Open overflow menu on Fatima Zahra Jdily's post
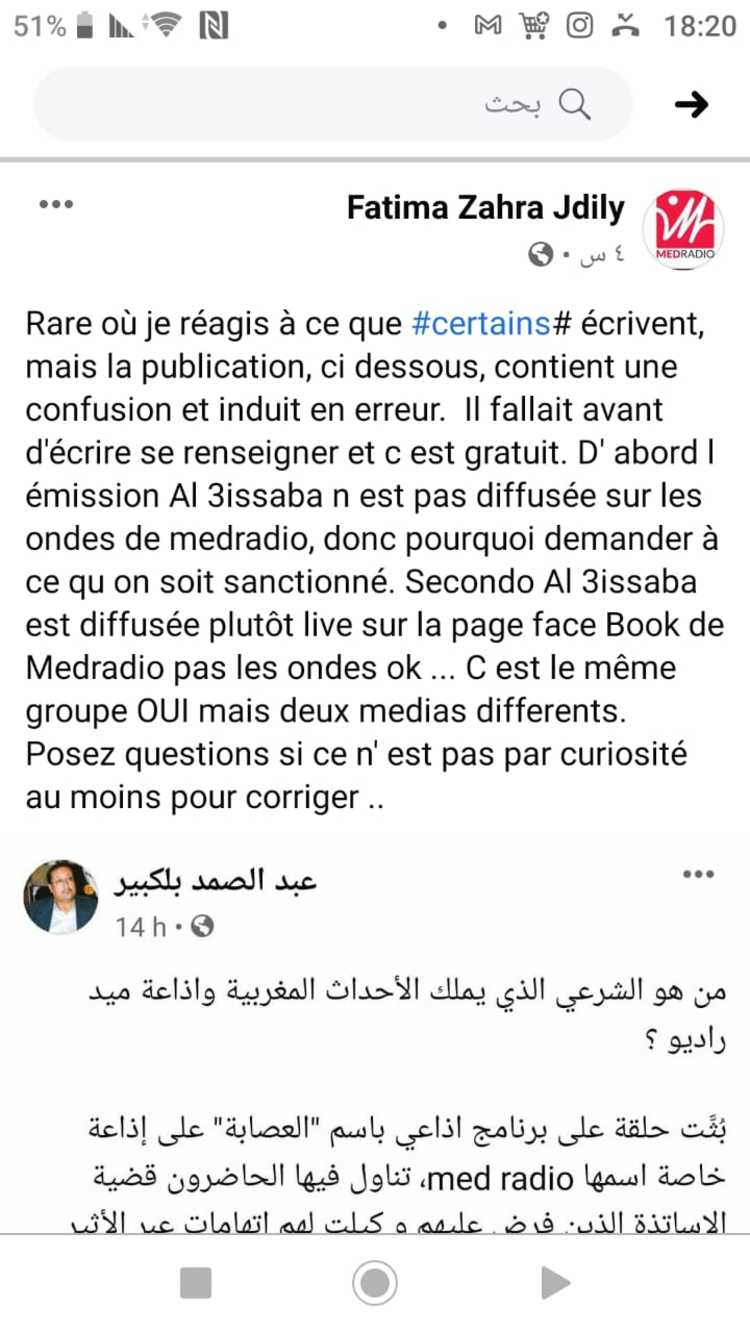The width and height of the screenshot is (750, 1333). [x=56, y=204]
